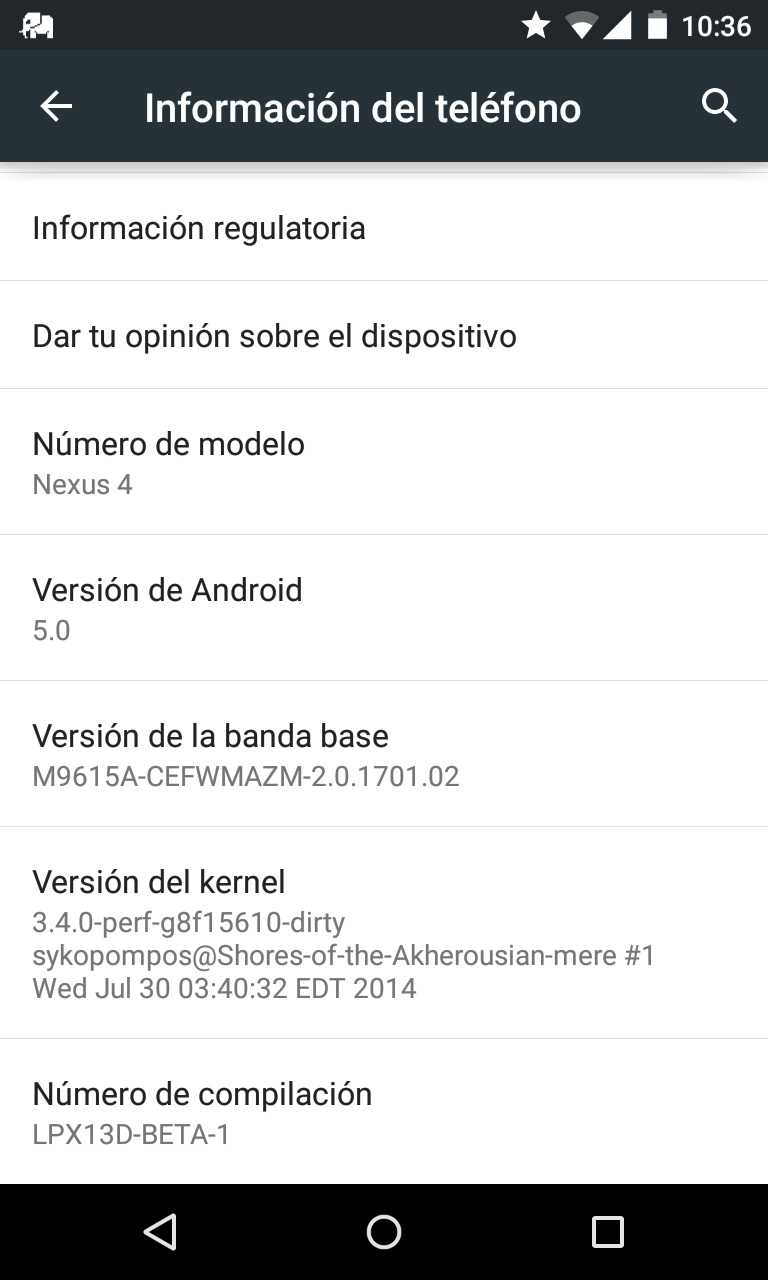Open recent apps overview
Screen dimensions: 768x1280
click(607, 1232)
